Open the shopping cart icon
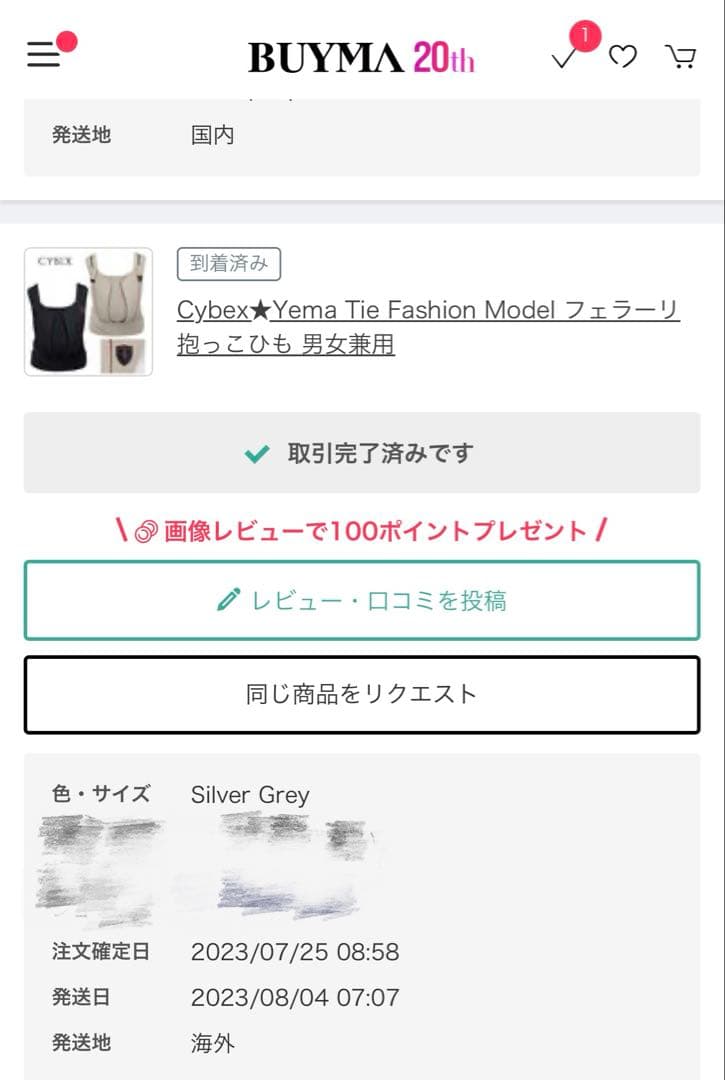Screen dimensions: 725x1080 point(681,58)
